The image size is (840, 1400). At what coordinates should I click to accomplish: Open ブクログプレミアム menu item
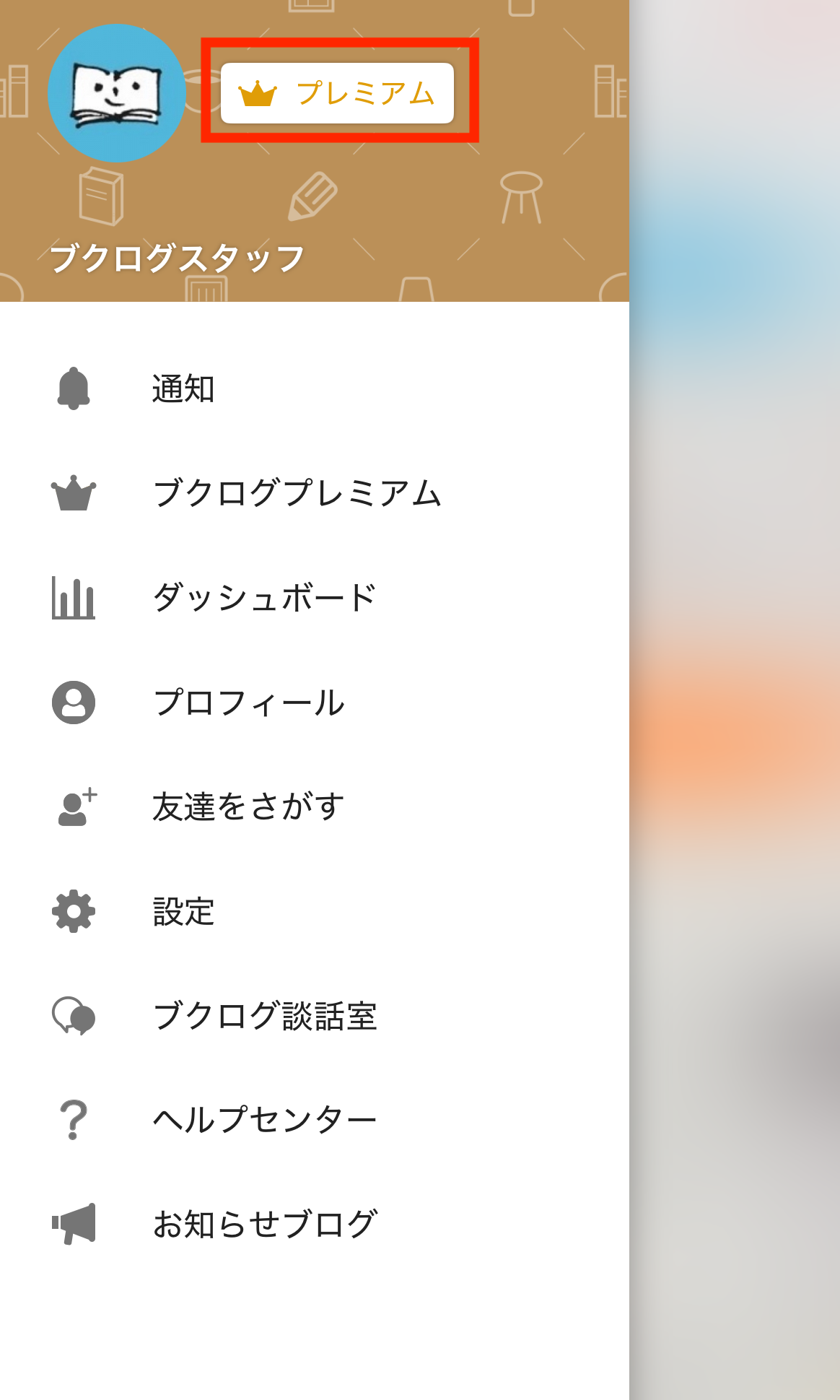tap(296, 494)
